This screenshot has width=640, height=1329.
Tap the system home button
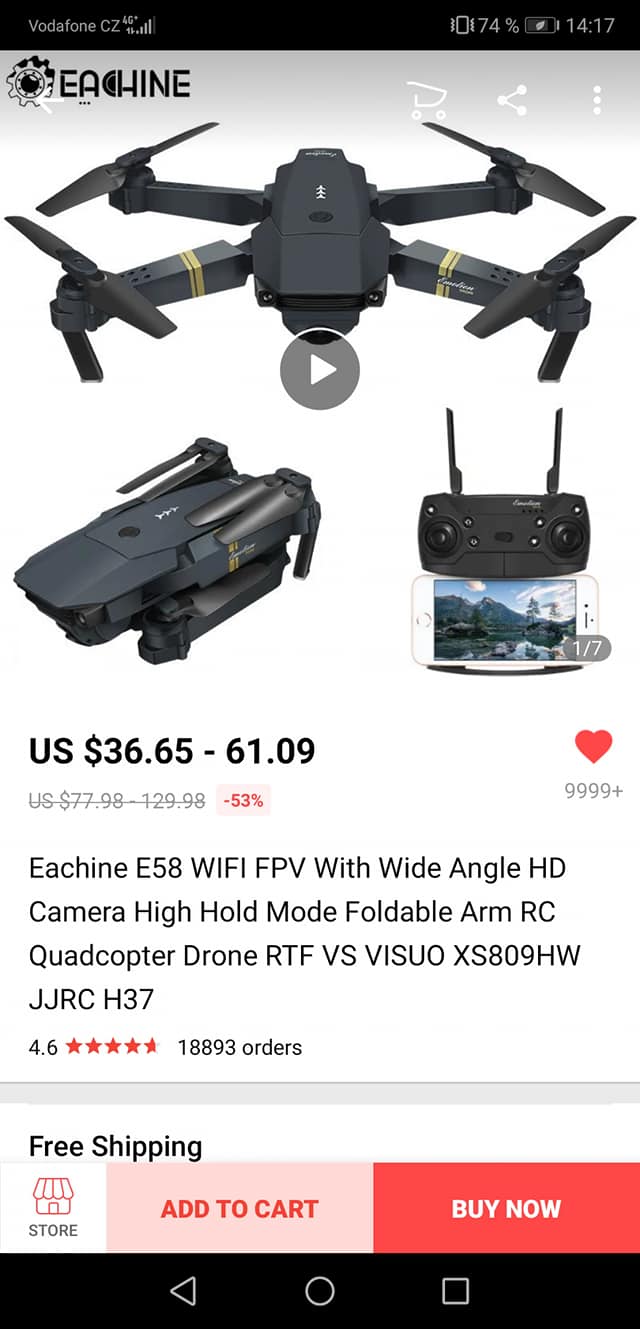tap(320, 1291)
